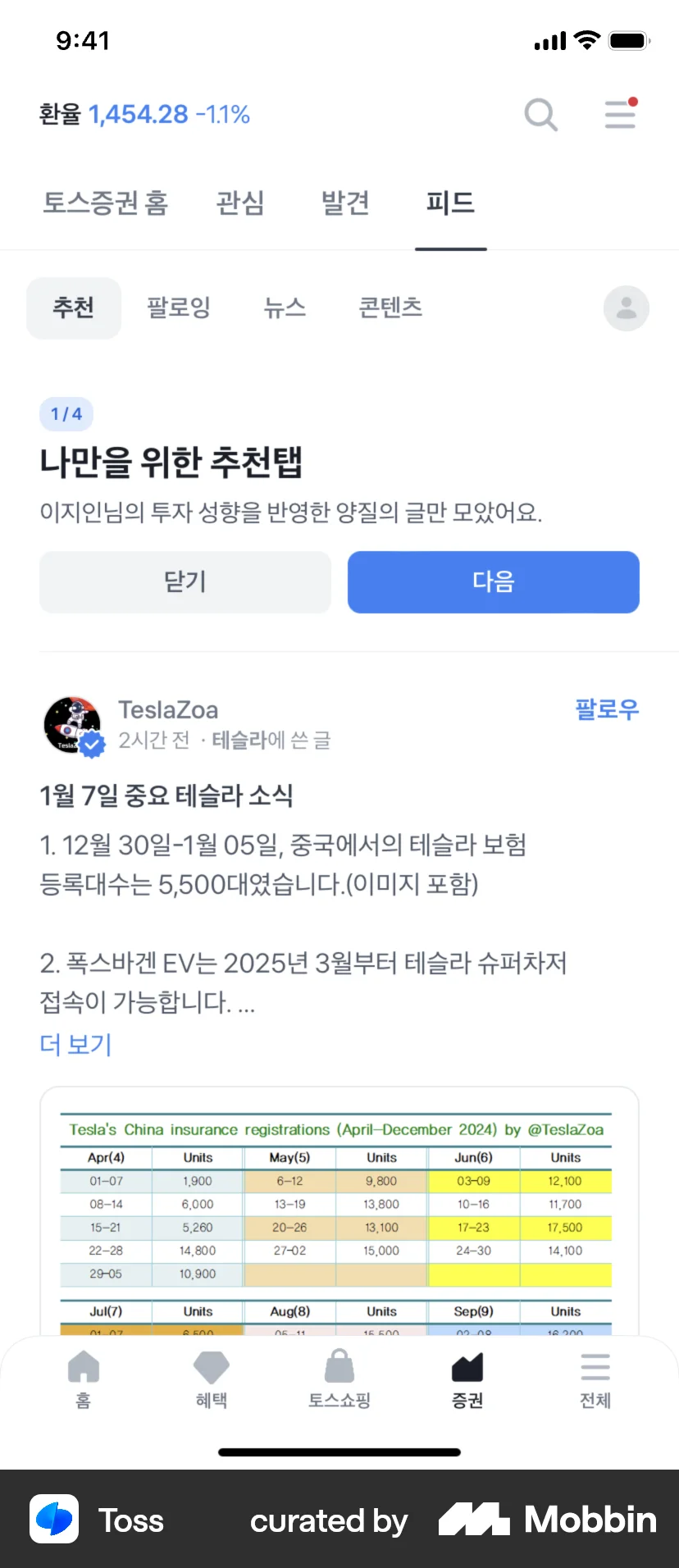This screenshot has height=1568, width=679.
Task: Switch to the 뉴스 filter chip
Action: click(285, 308)
